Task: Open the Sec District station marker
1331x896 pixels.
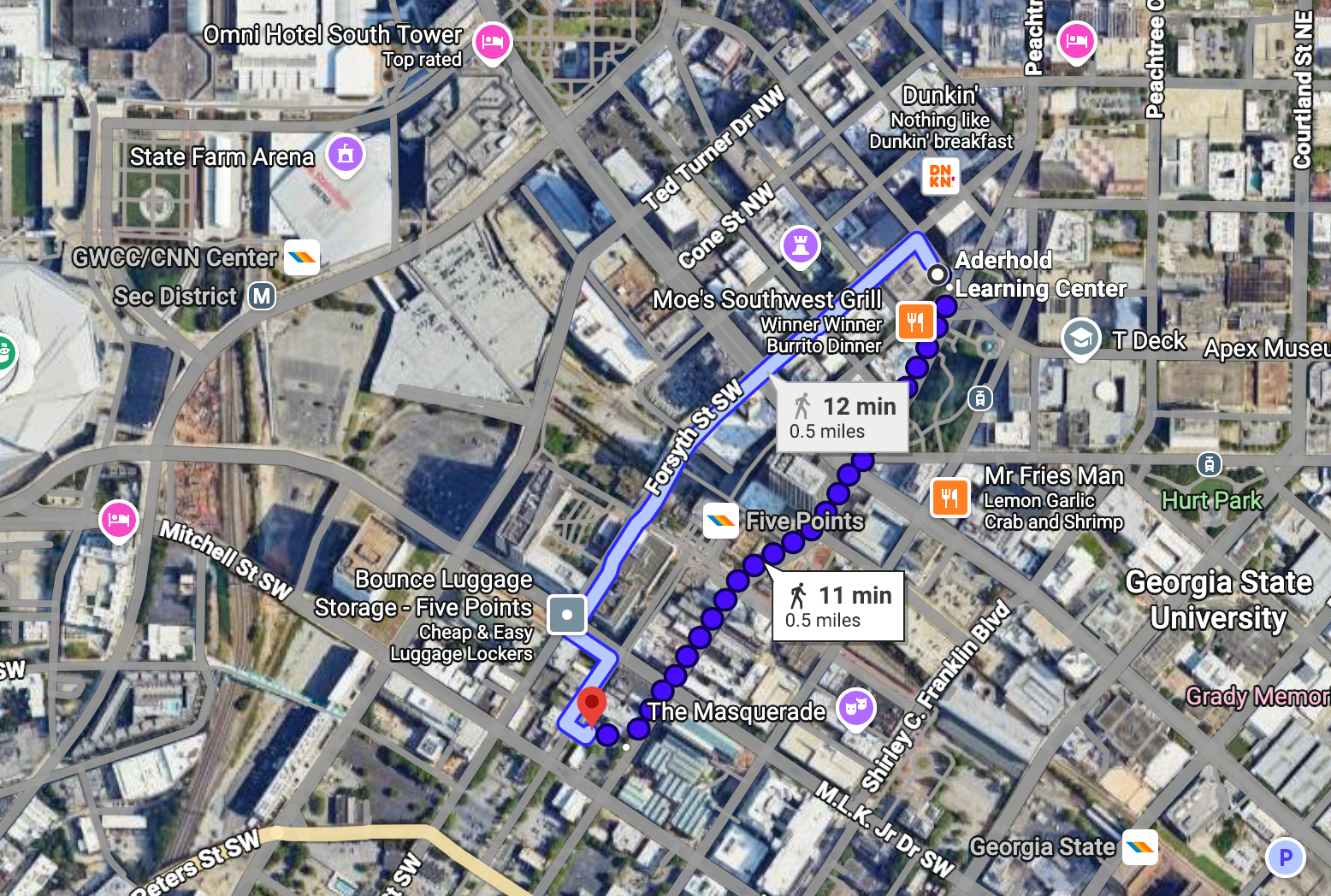Action: coord(262,297)
